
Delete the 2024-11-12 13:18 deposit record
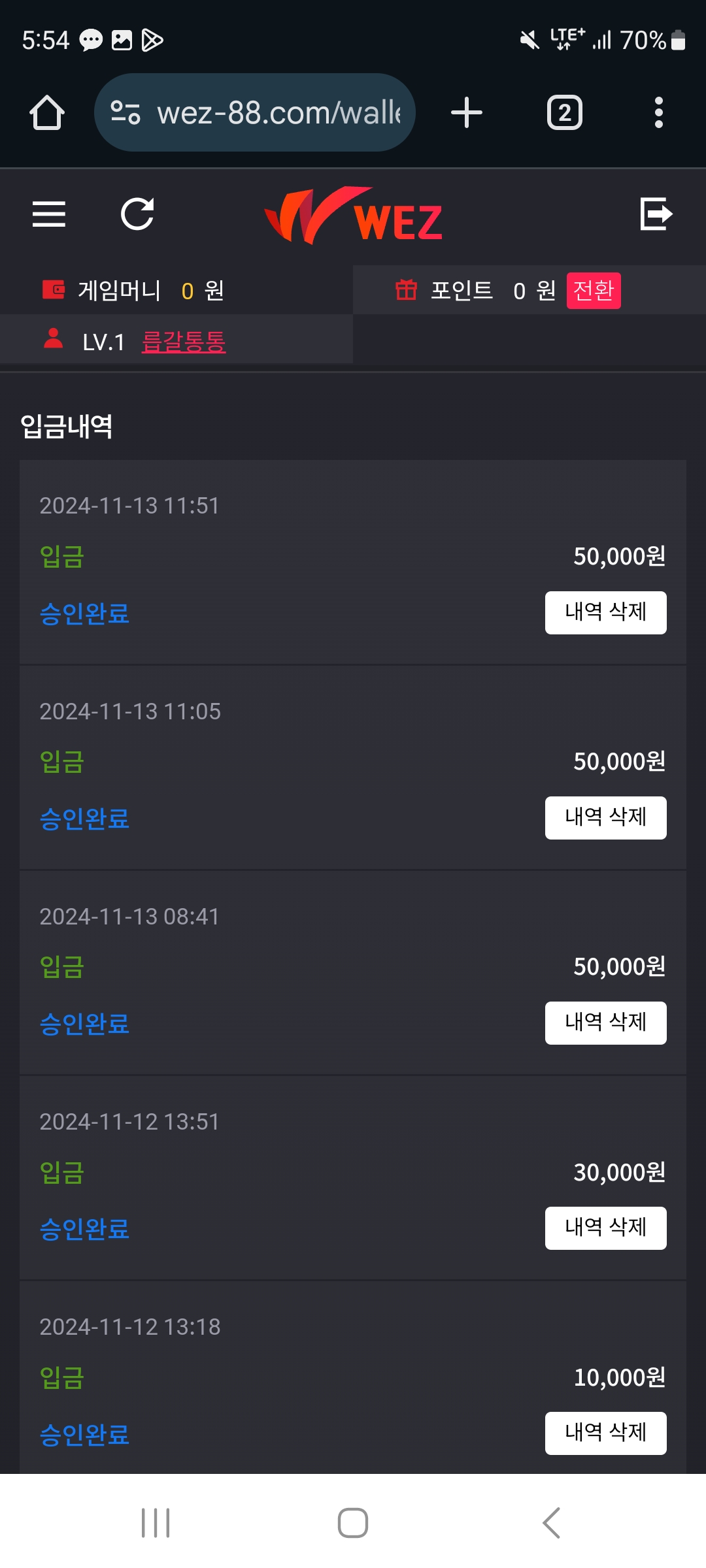606,1433
